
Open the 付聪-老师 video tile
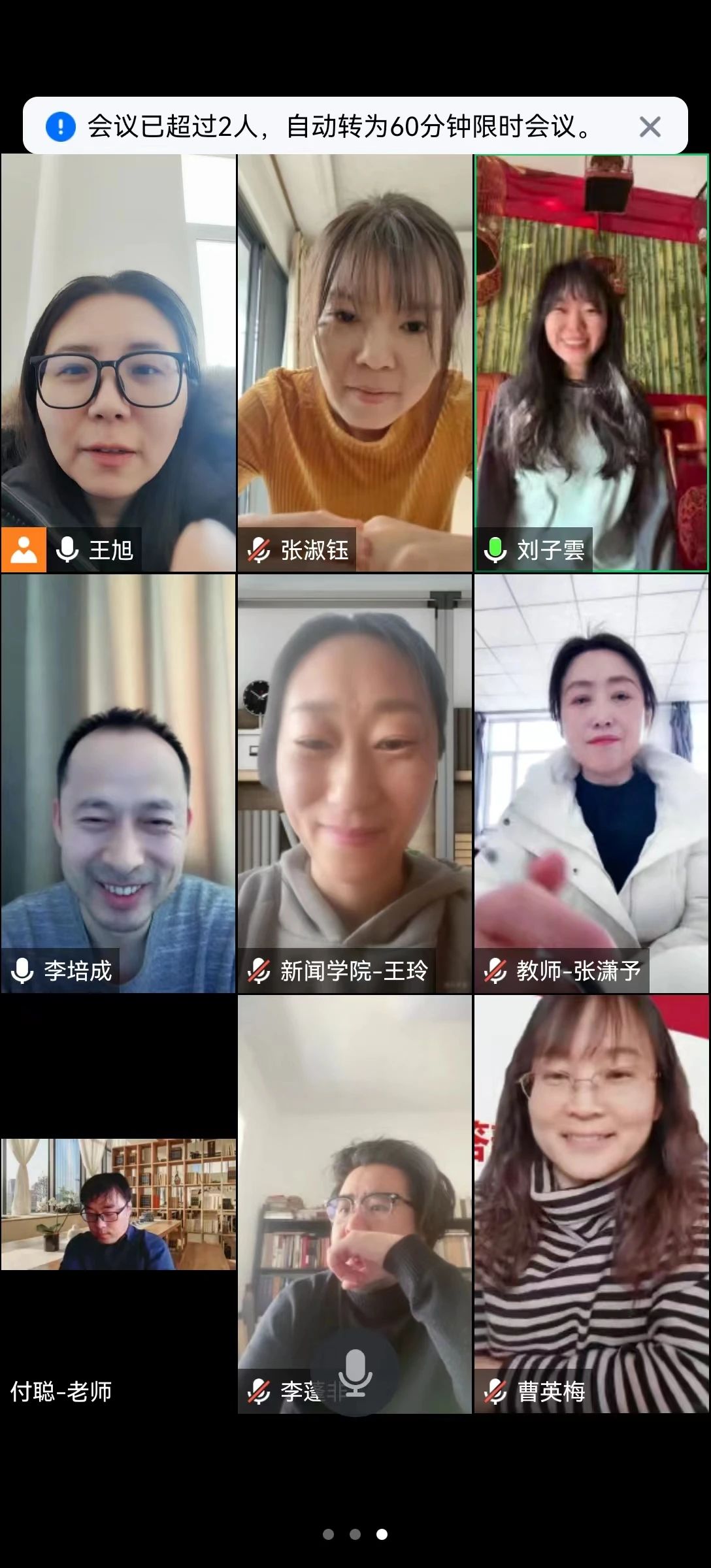coord(118,1204)
